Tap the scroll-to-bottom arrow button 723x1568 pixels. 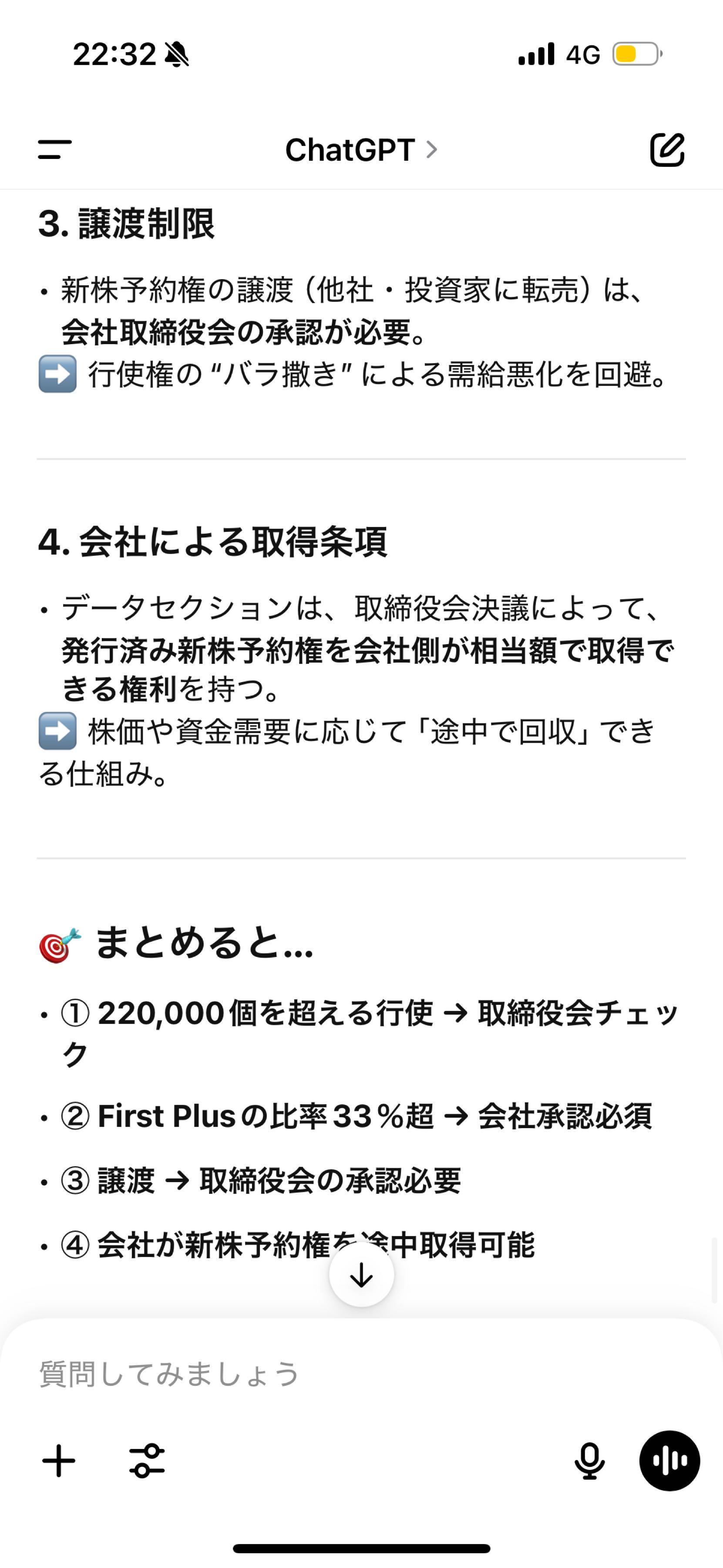[x=361, y=1274]
